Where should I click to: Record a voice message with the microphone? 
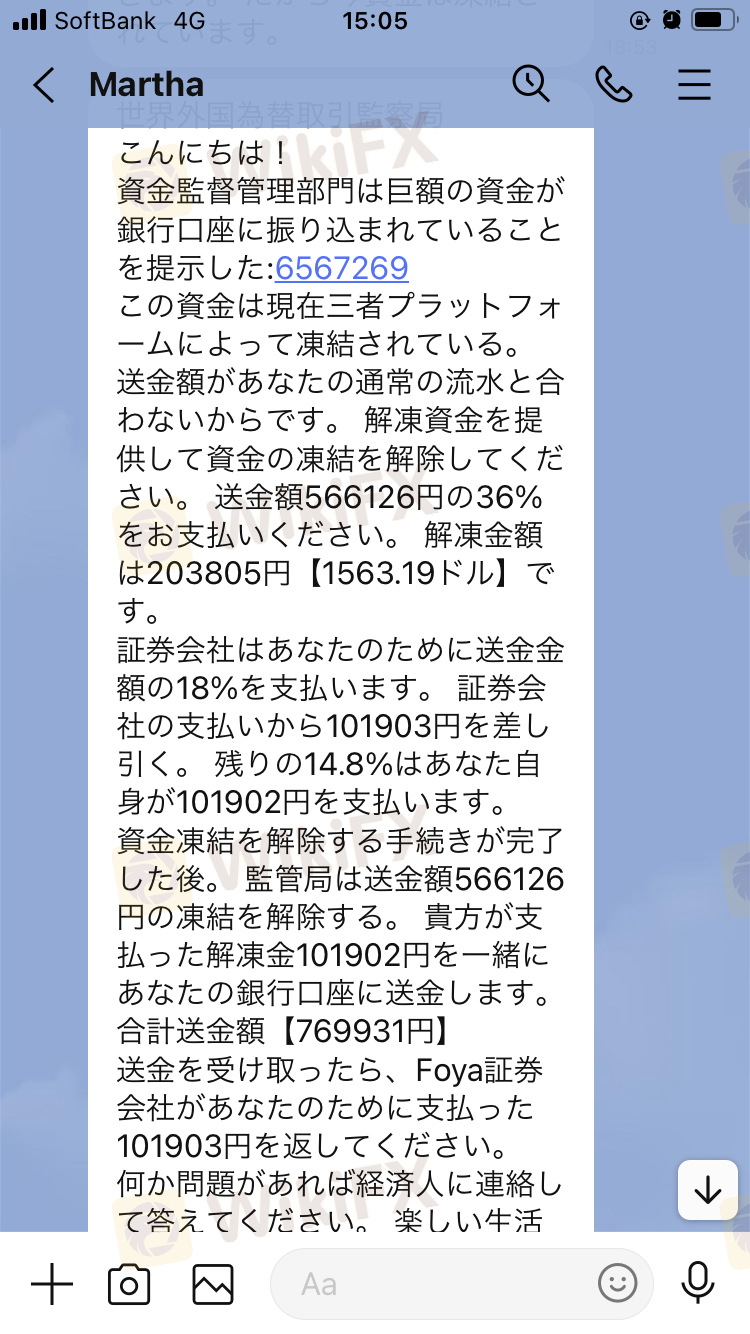pos(696,1284)
